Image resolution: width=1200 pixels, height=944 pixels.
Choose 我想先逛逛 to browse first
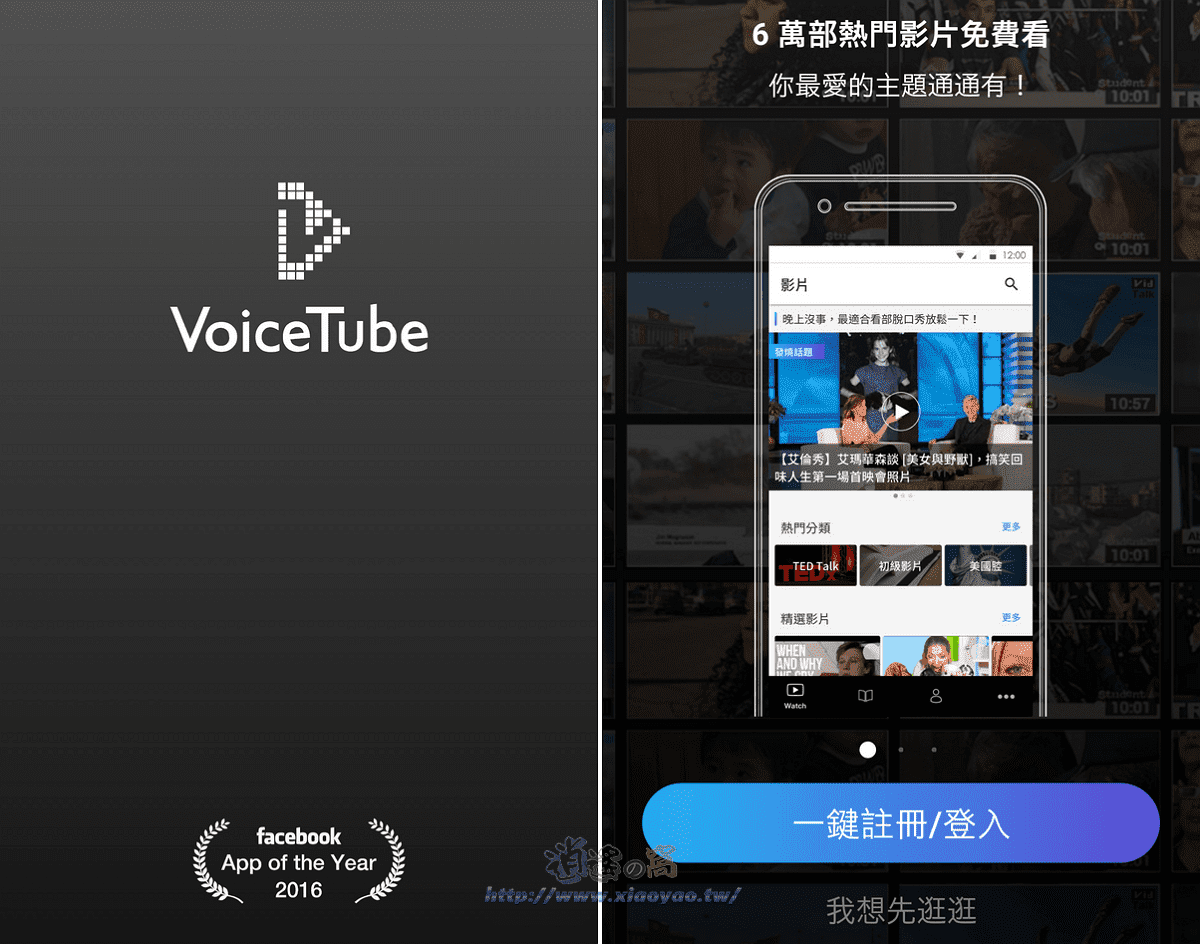900,910
